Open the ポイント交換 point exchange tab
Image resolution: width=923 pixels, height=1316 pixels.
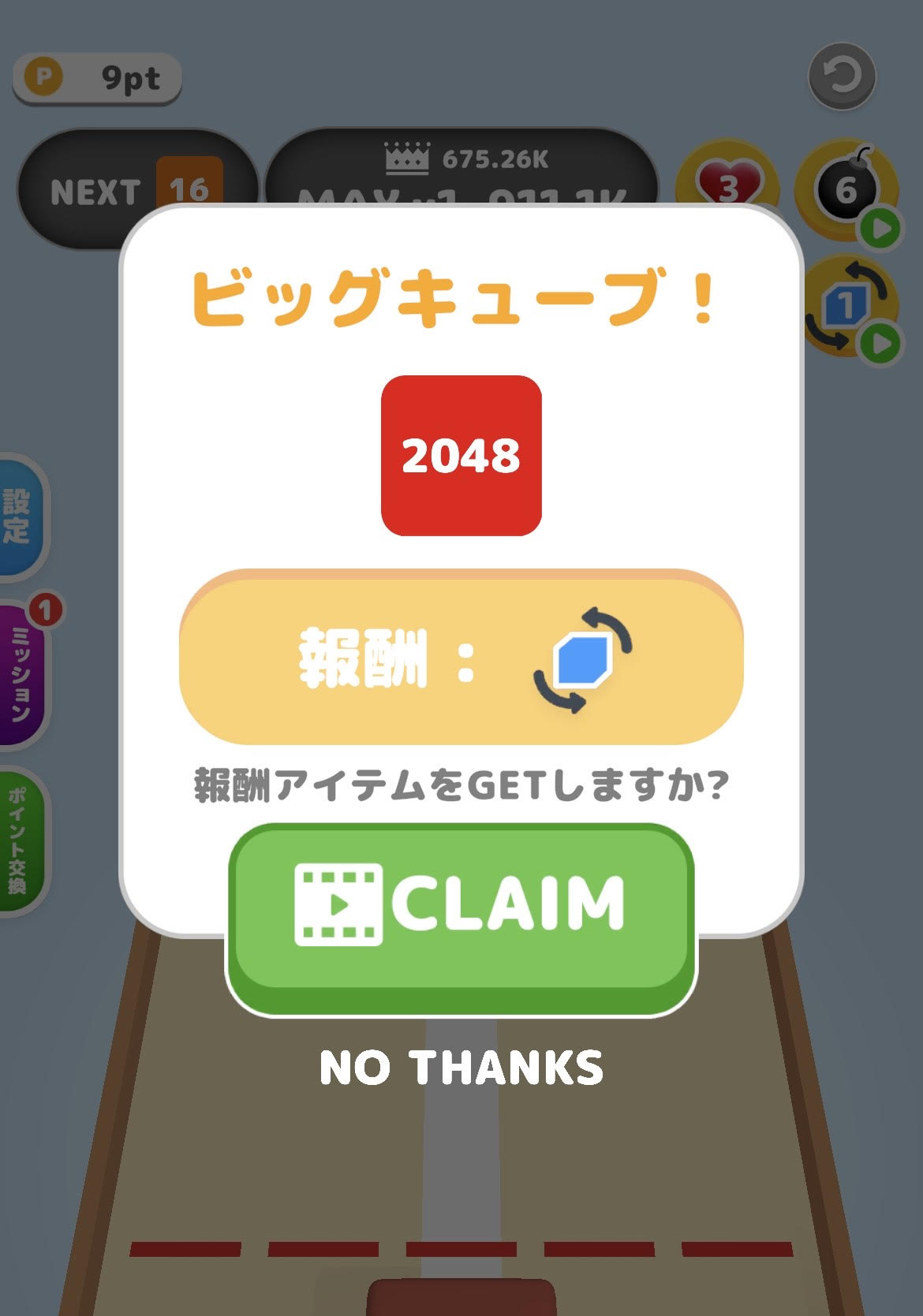click(x=20, y=840)
